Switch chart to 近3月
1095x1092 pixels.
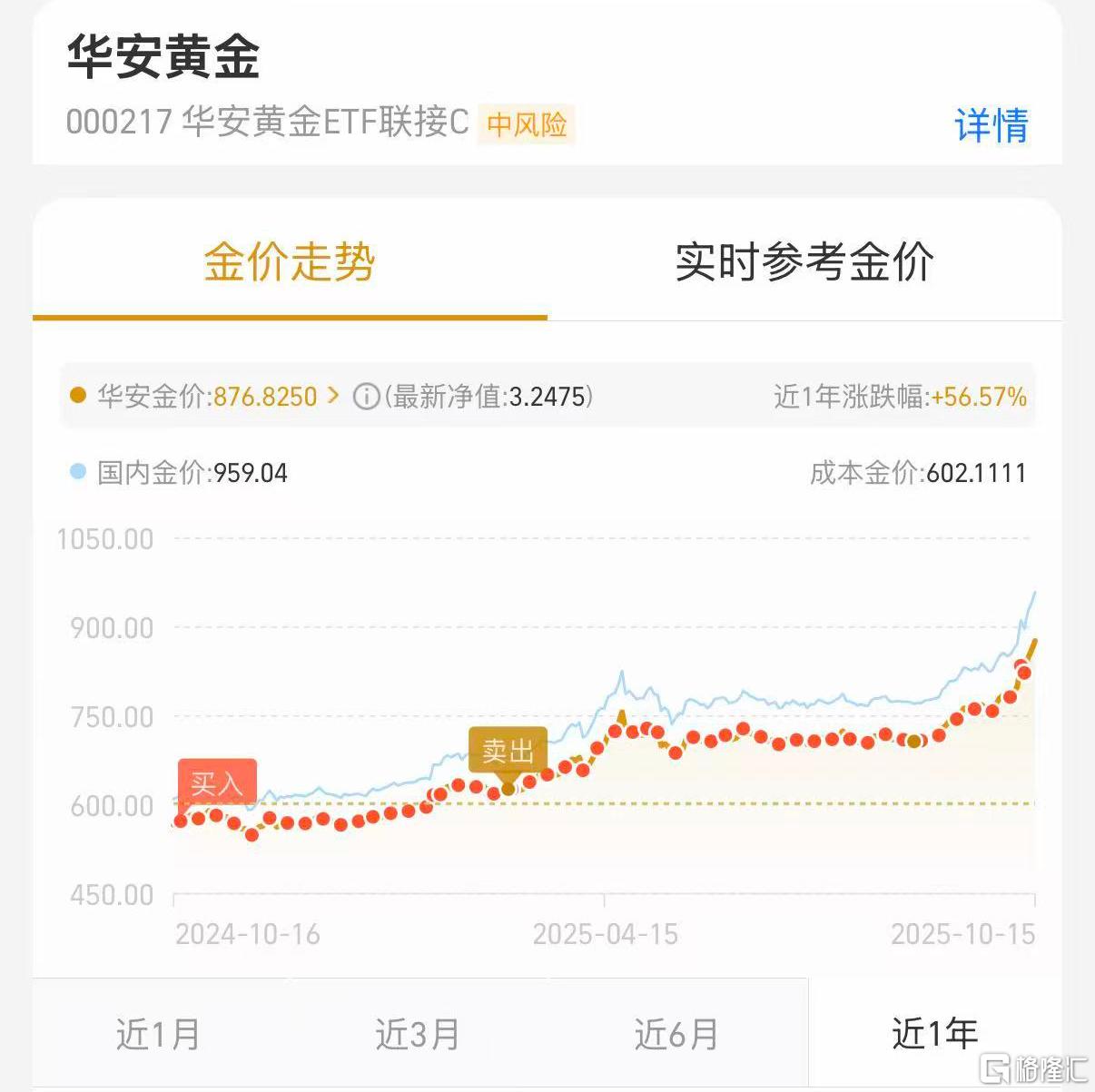click(418, 1034)
